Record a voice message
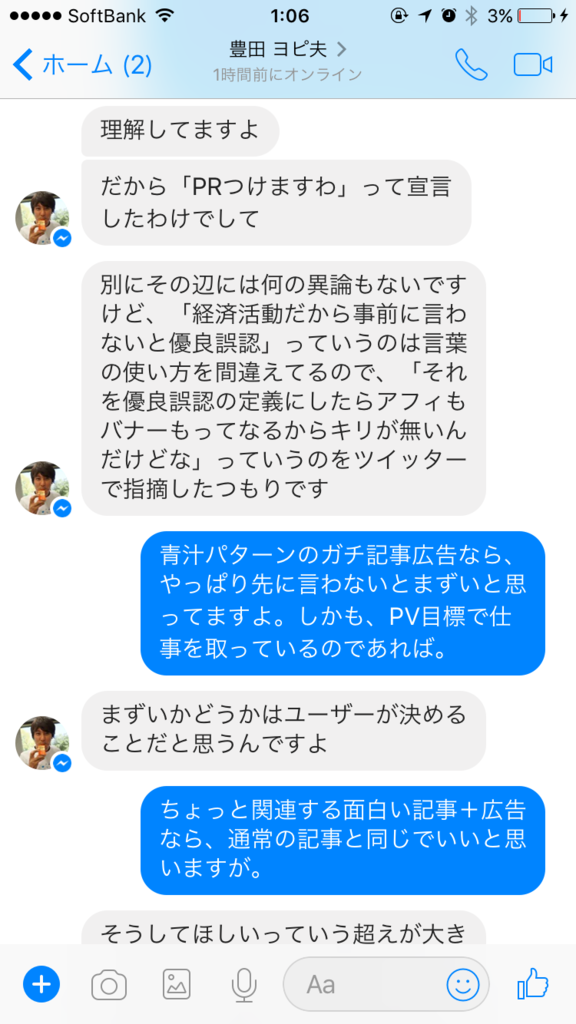Viewport: 576px width, 1024px height. pos(243,984)
